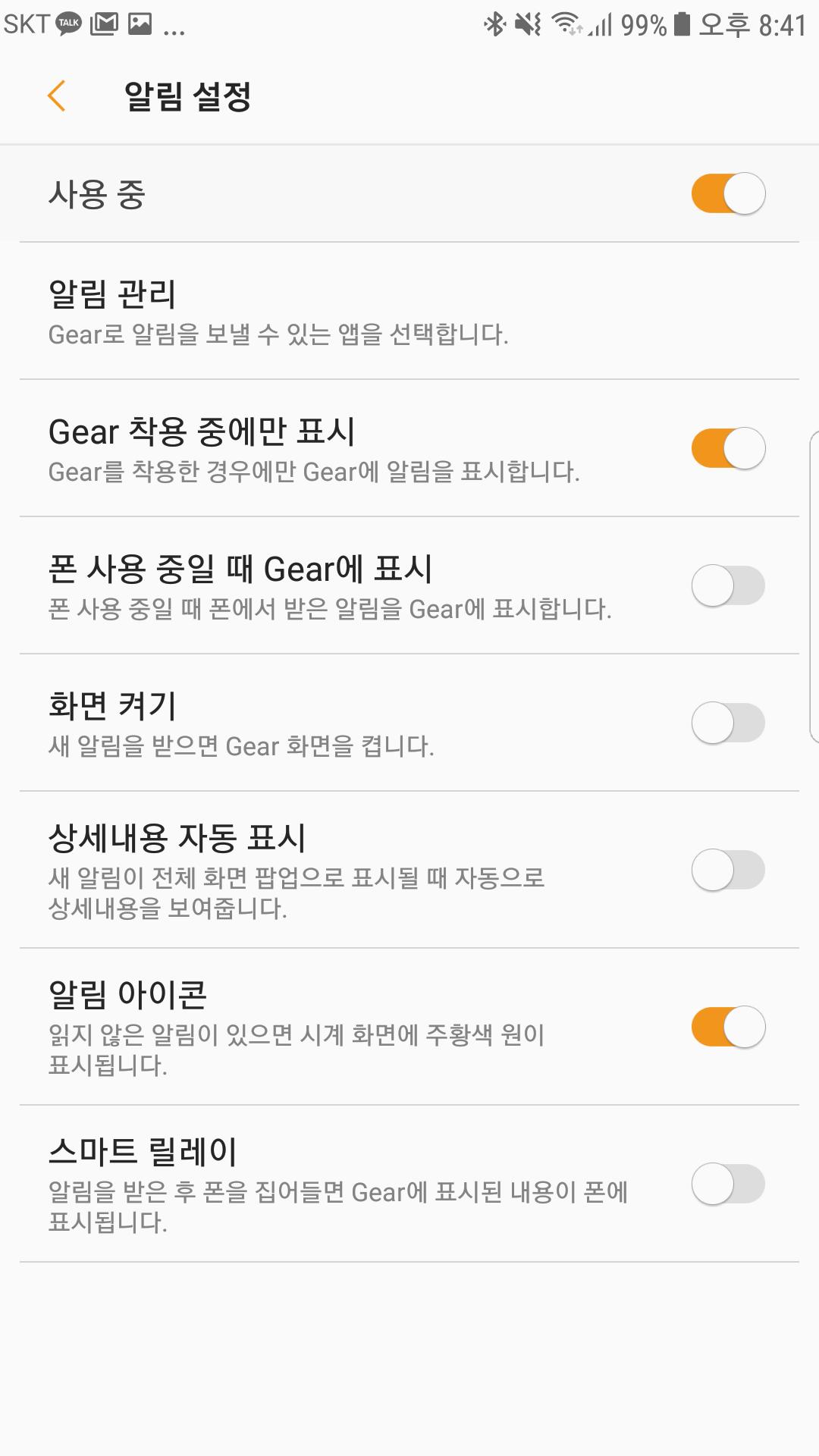The image size is (819, 1456).
Task: Turn off the 사용 중 master switch
Action: pos(727,194)
